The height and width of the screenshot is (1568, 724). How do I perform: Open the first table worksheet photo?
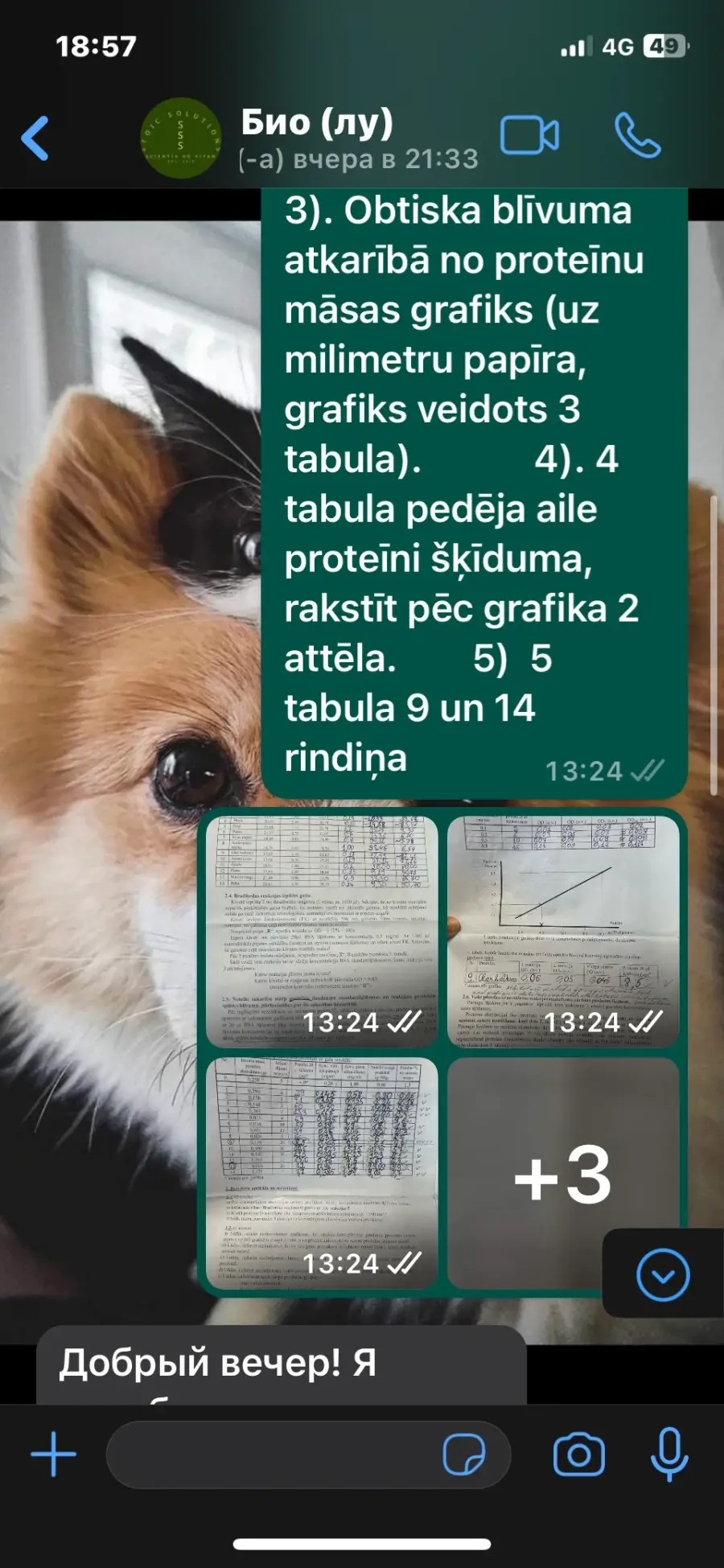tap(322, 932)
